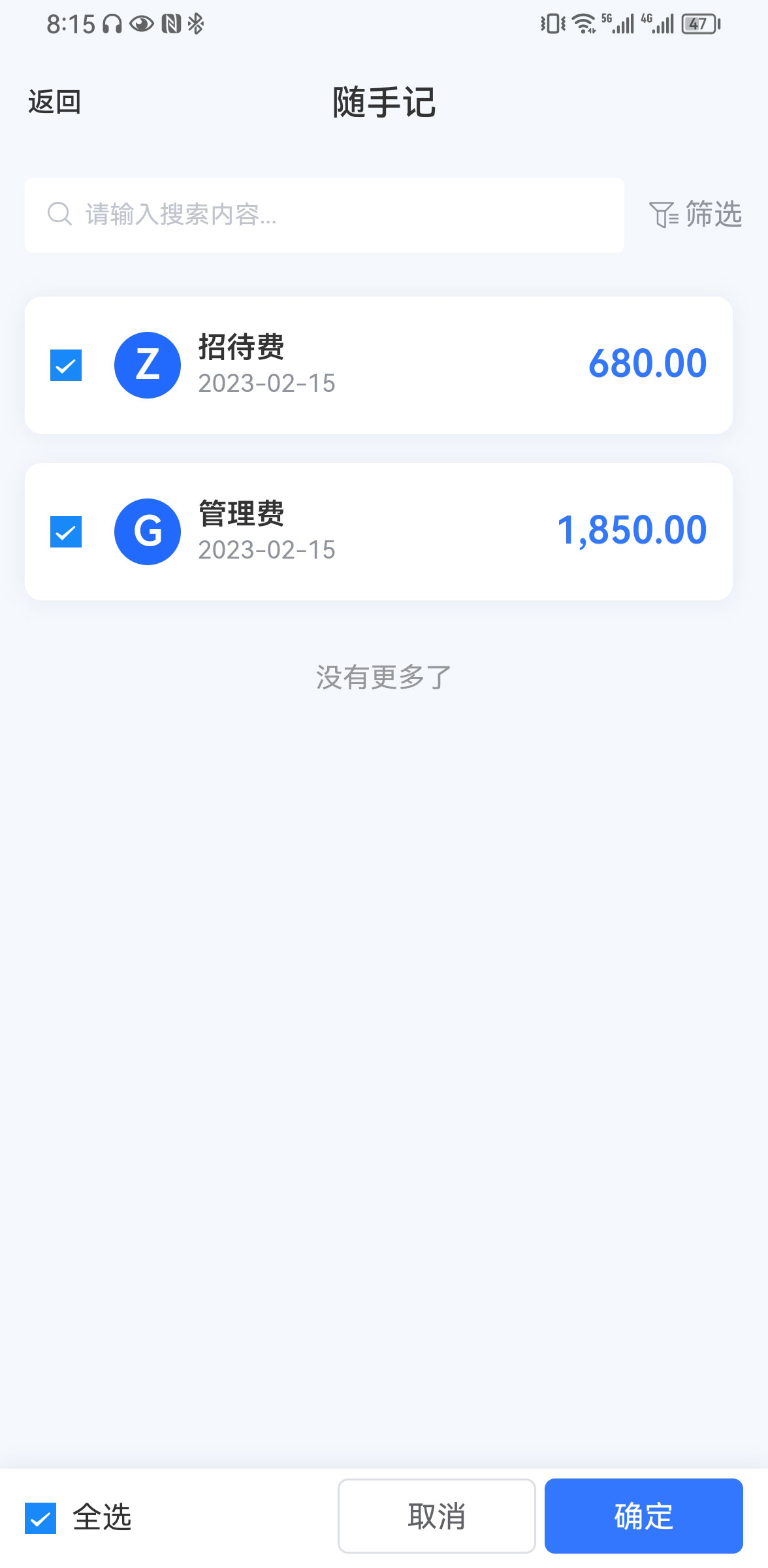Open the 管理费 1,850.00 record card

tap(379, 532)
